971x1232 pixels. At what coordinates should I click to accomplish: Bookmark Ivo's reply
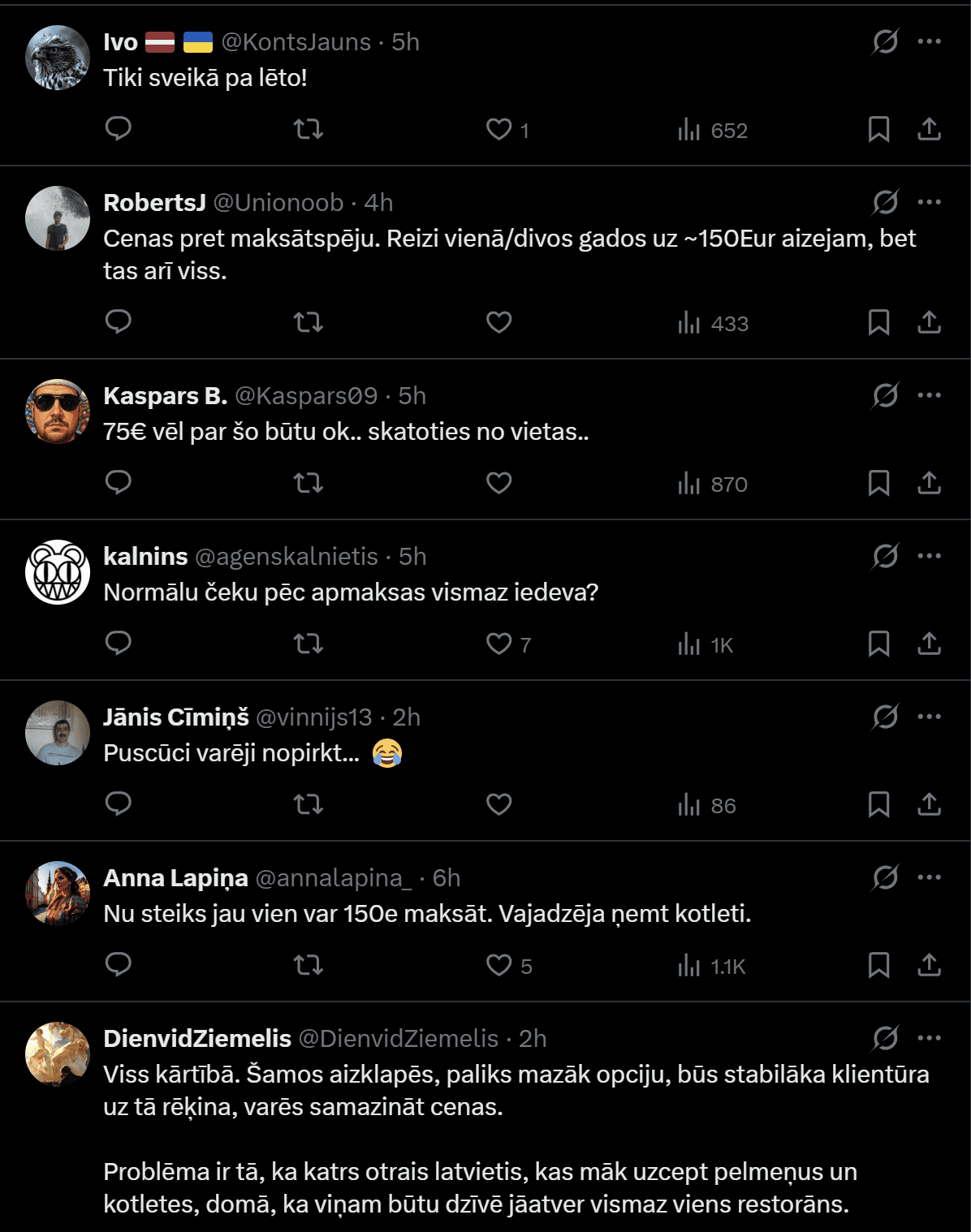tap(878, 129)
